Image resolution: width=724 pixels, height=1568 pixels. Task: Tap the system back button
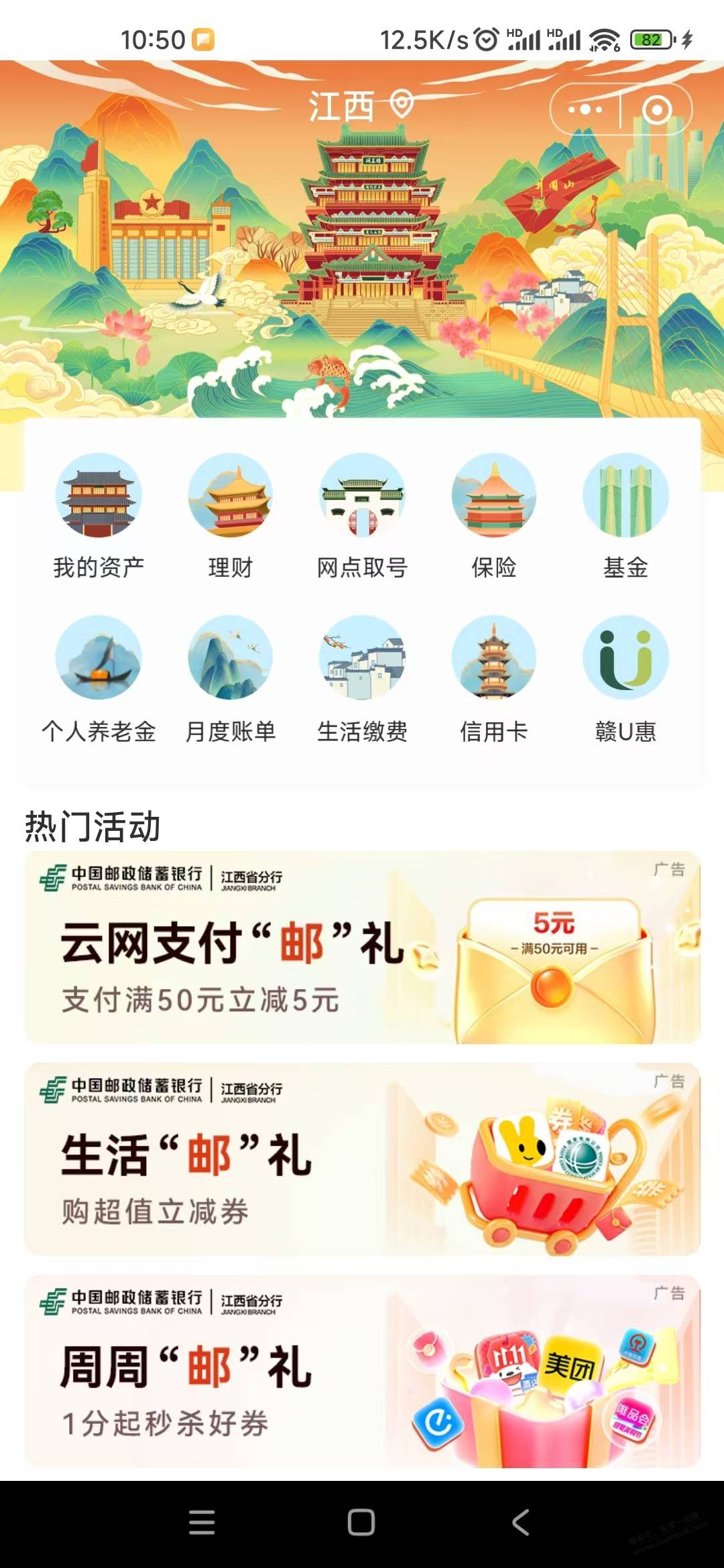pyautogui.click(x=521, y=1522)
